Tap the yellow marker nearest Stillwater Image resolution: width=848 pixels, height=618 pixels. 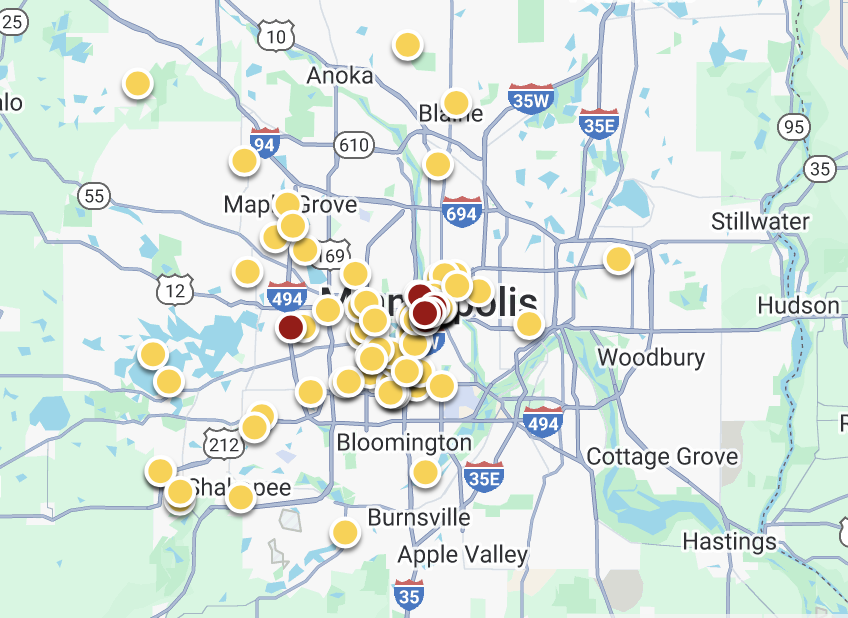point(619,259)
